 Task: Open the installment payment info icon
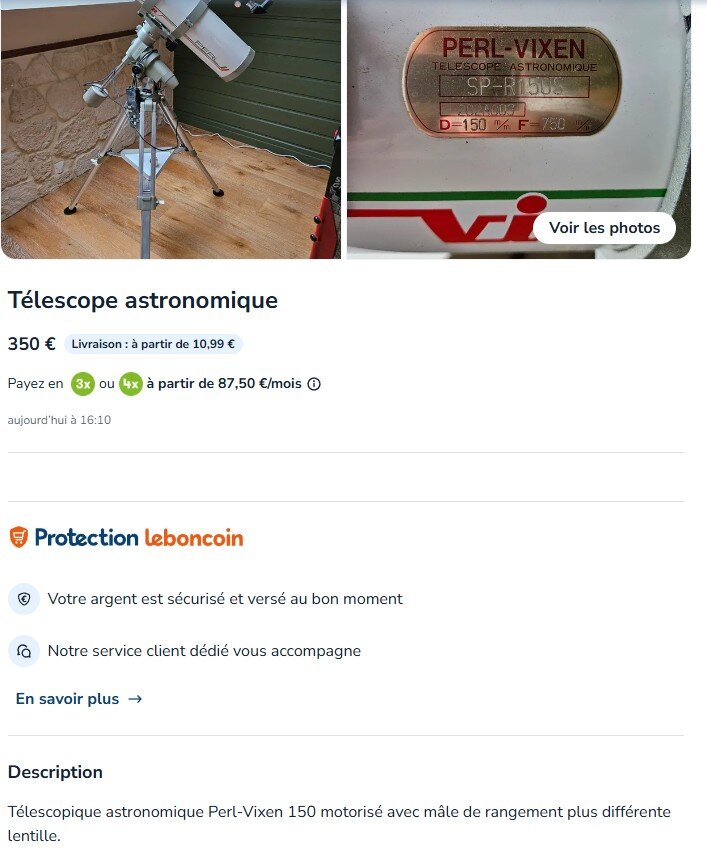tap(314, 384)
